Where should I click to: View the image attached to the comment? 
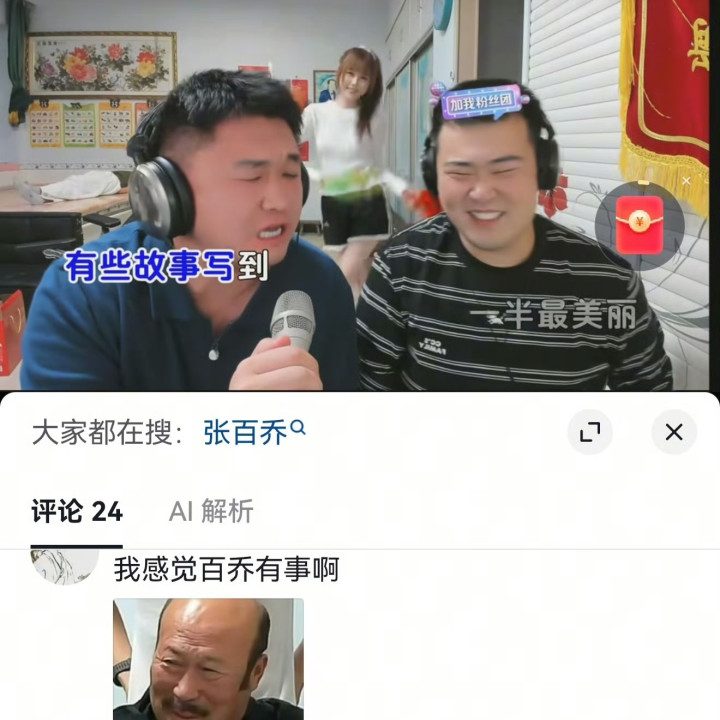point(208,659)
